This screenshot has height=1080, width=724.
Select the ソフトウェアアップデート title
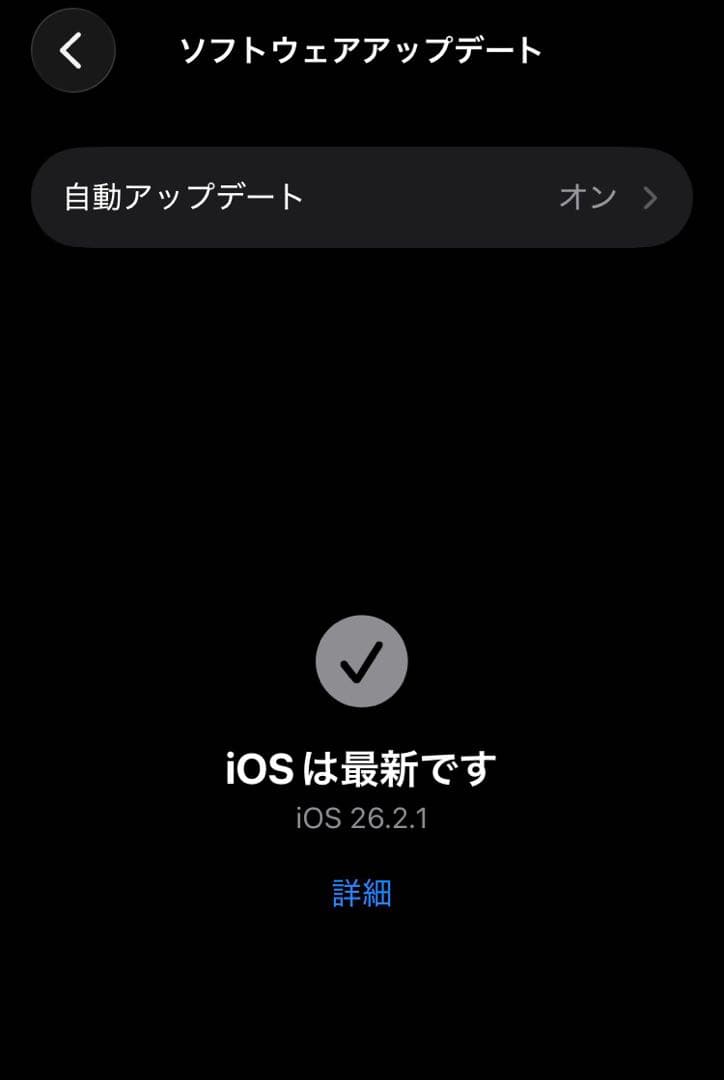click(x=362, y=46)
